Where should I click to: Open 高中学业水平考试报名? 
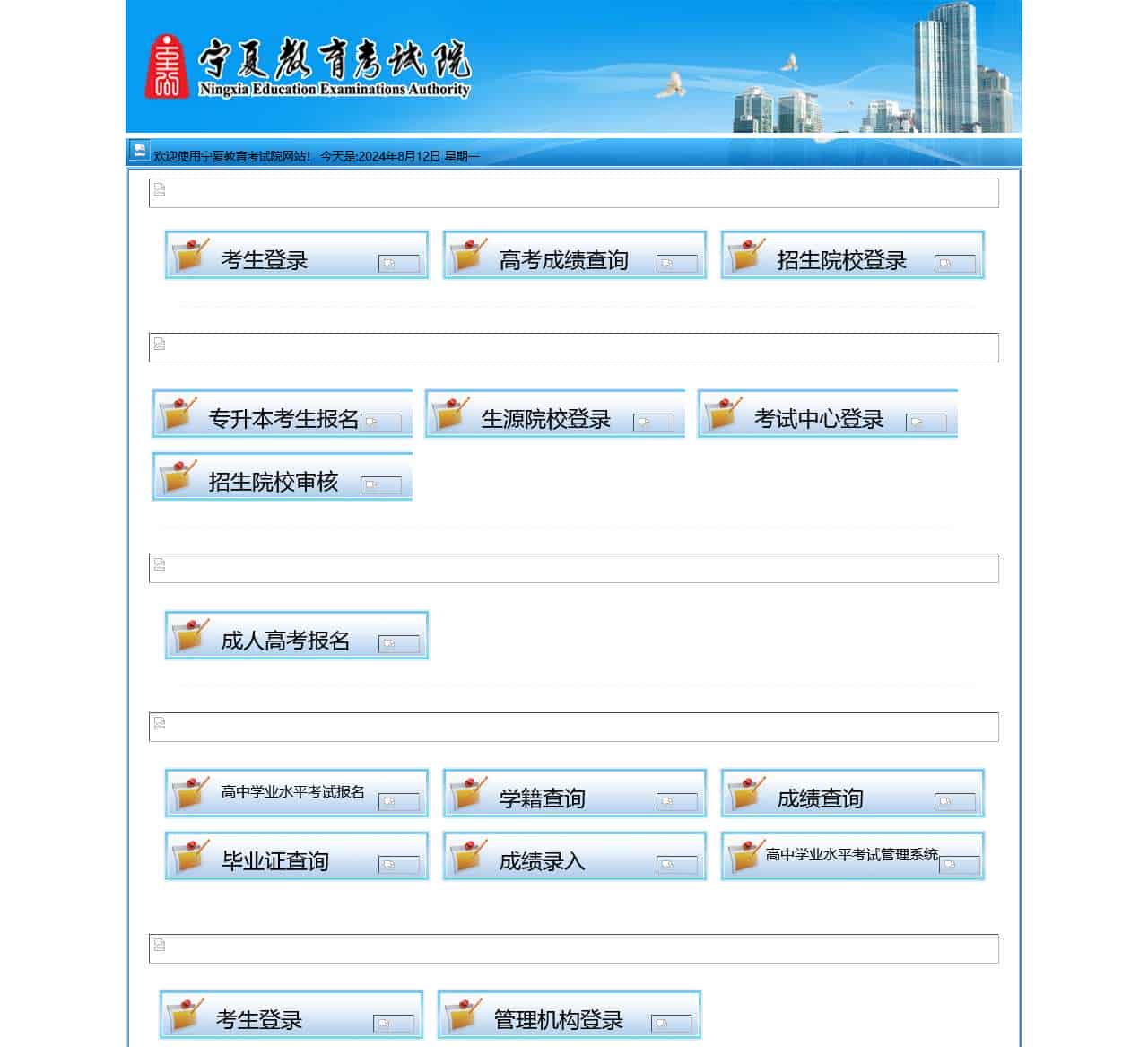(x=296, y=794)
